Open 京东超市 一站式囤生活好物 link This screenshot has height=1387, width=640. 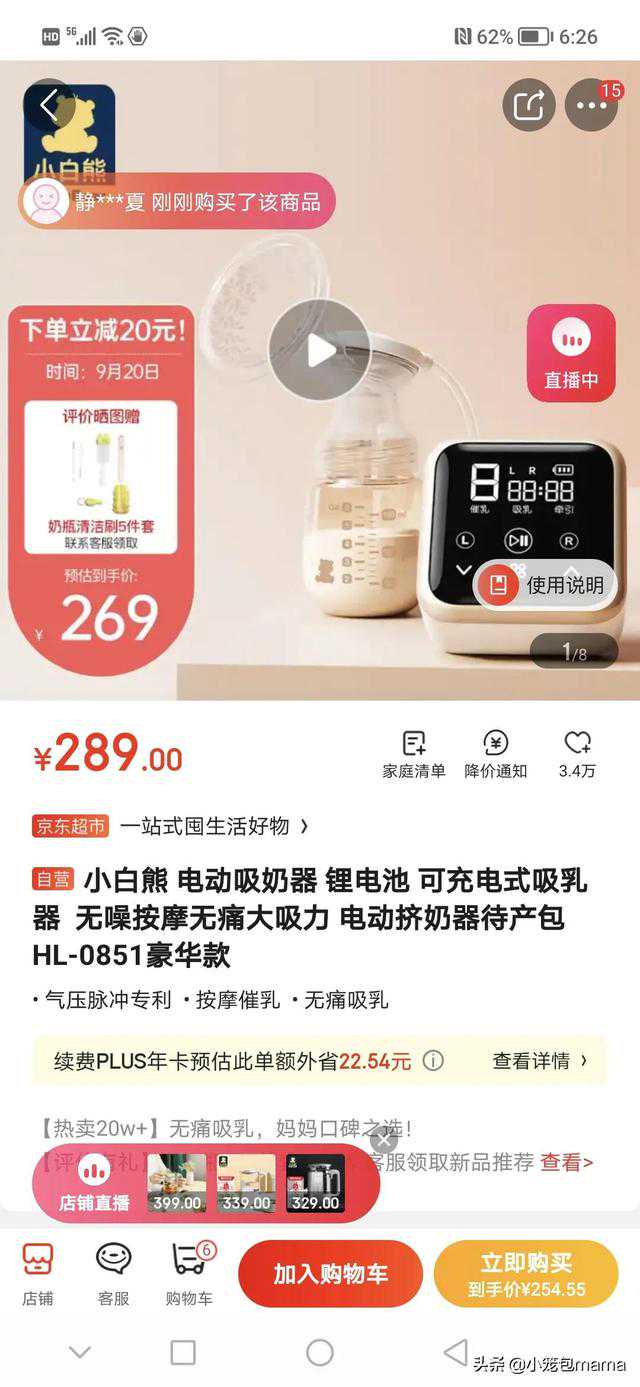pyautogui.click(x=170, y=826)
